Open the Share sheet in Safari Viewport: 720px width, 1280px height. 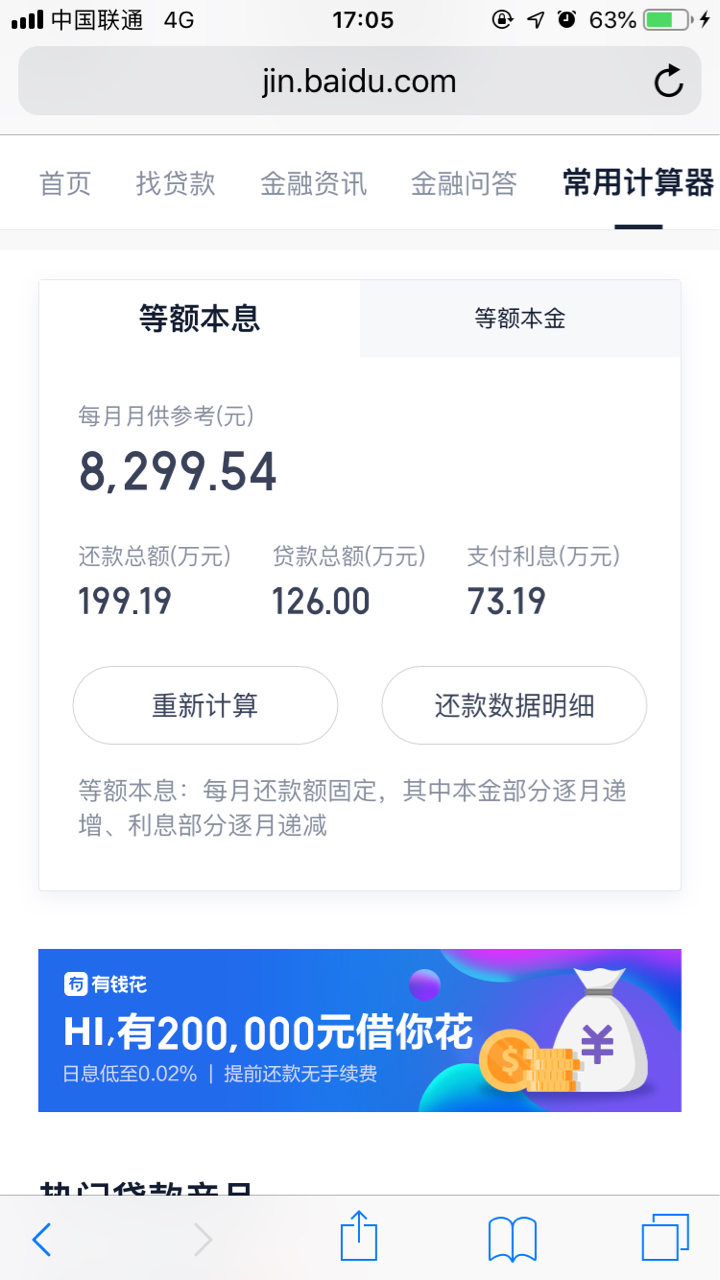[359, 1238]
